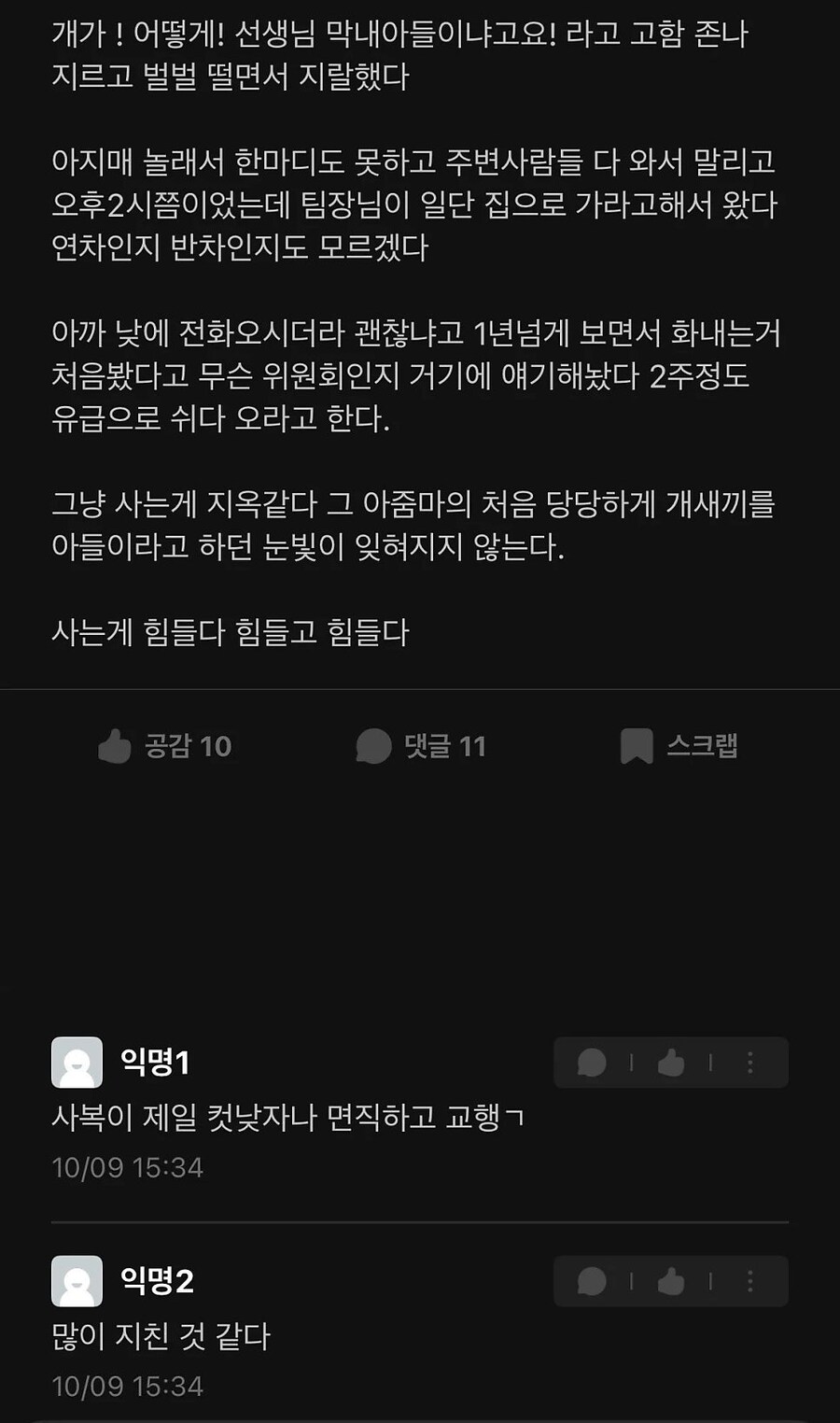
Task: Save the post with 스크랩
Action: (x=679, y=746)
